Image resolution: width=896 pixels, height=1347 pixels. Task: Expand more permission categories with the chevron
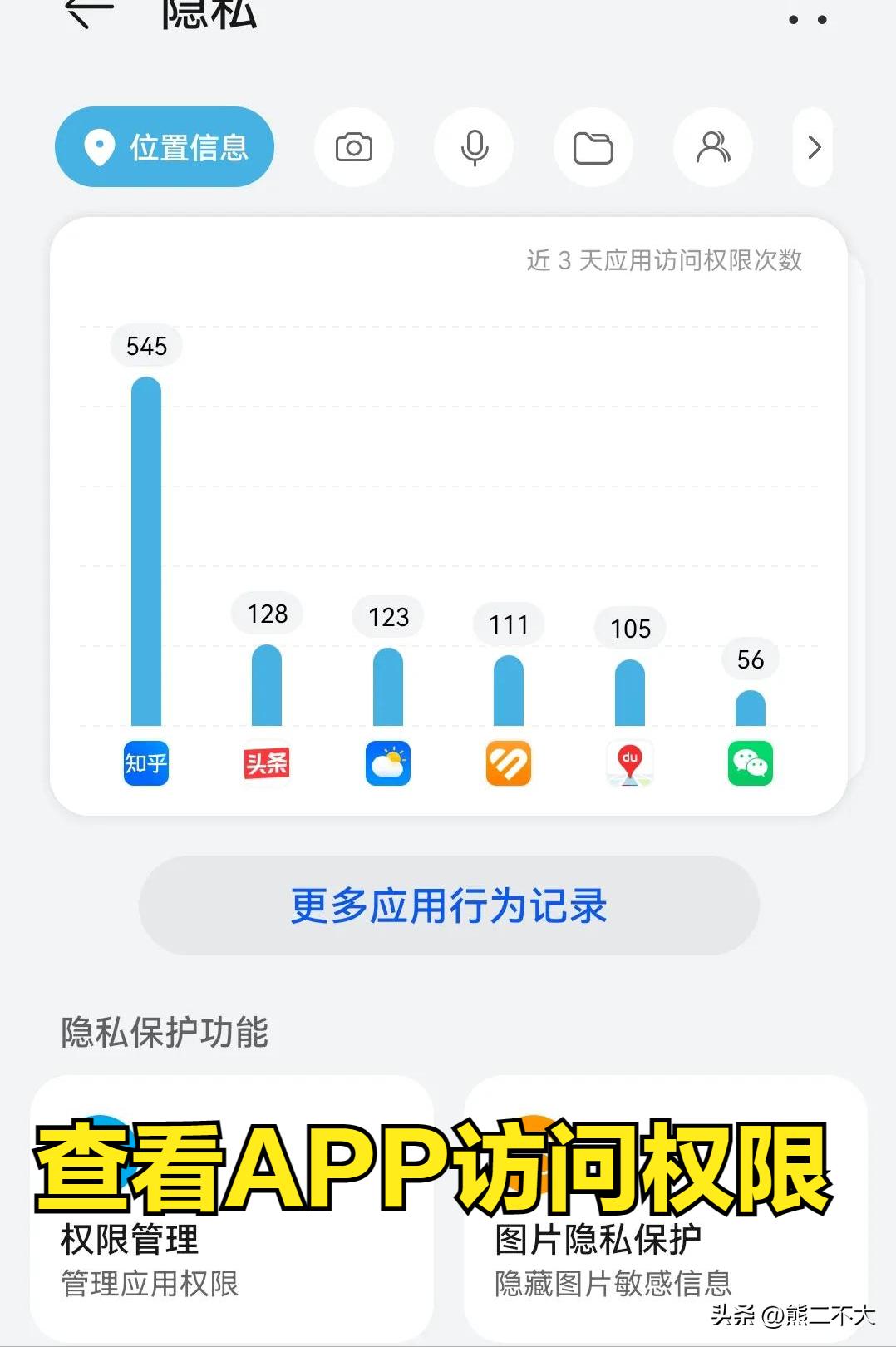pos(810,146)
